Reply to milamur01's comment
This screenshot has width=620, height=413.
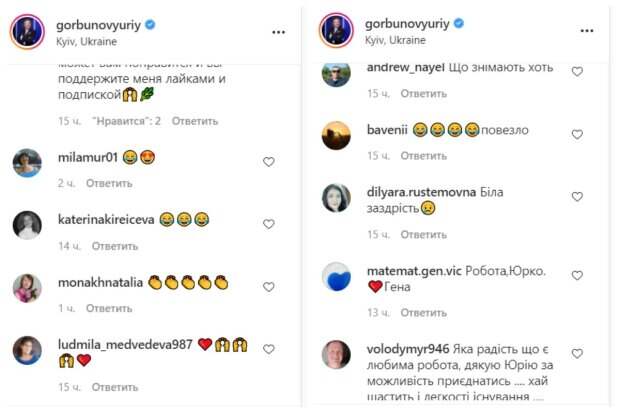click(108, 183)
